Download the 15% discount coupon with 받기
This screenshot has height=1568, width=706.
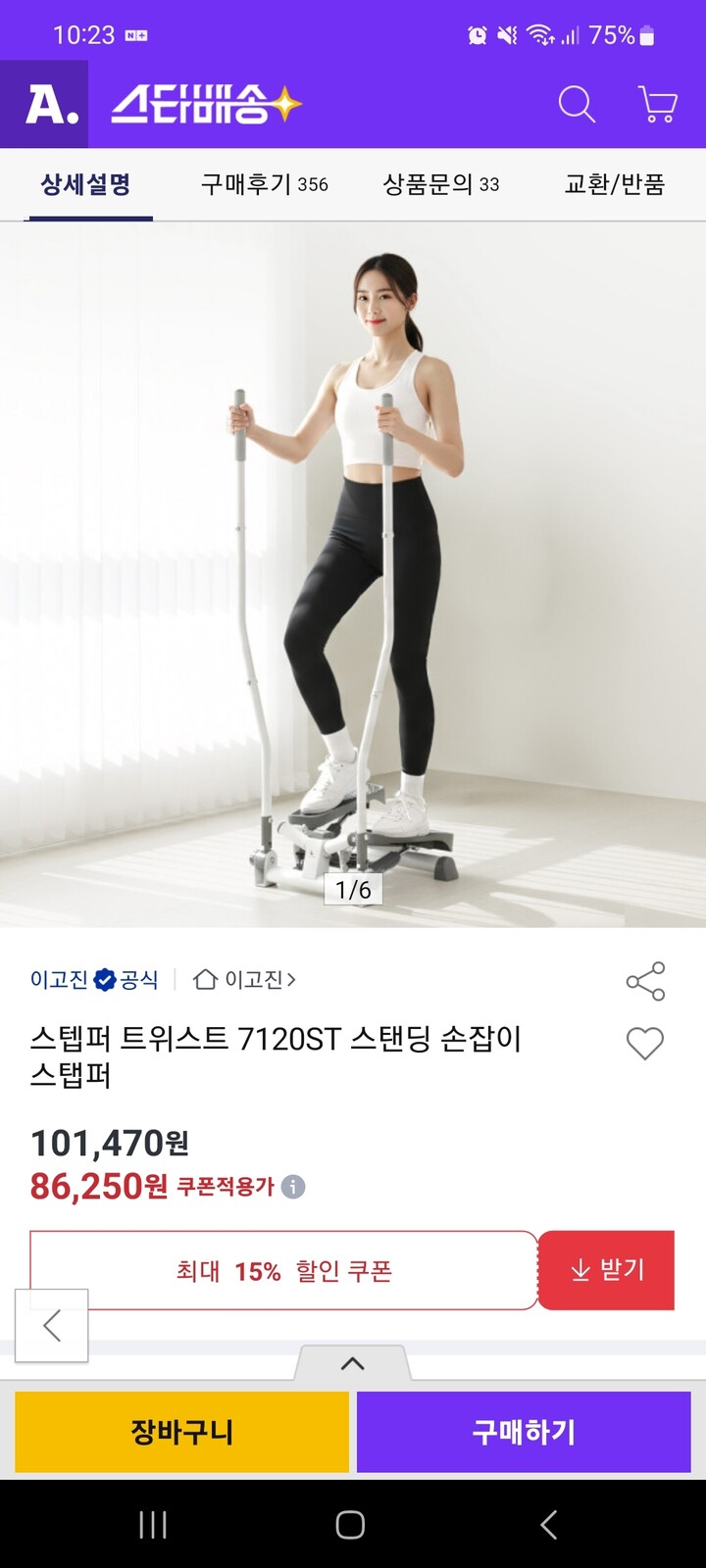pos(607,1270)
